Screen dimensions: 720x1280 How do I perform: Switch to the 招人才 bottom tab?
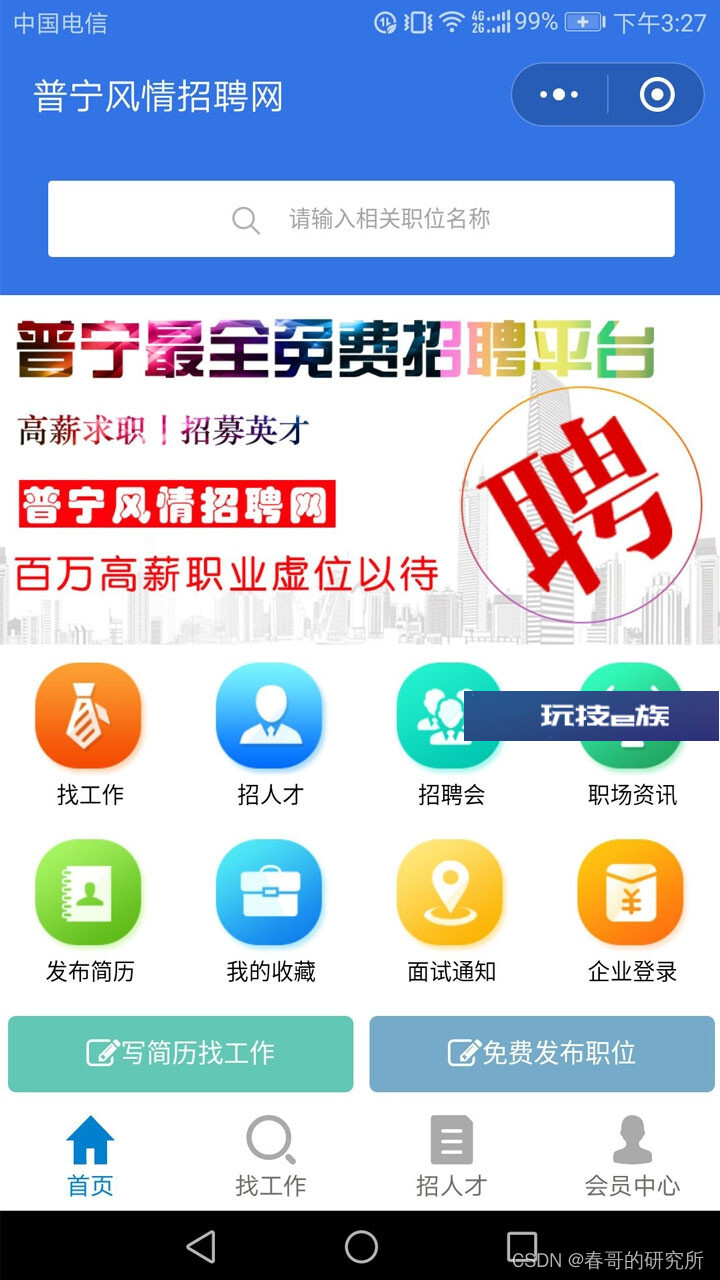pyautogui.click(x=451, y=1157)
